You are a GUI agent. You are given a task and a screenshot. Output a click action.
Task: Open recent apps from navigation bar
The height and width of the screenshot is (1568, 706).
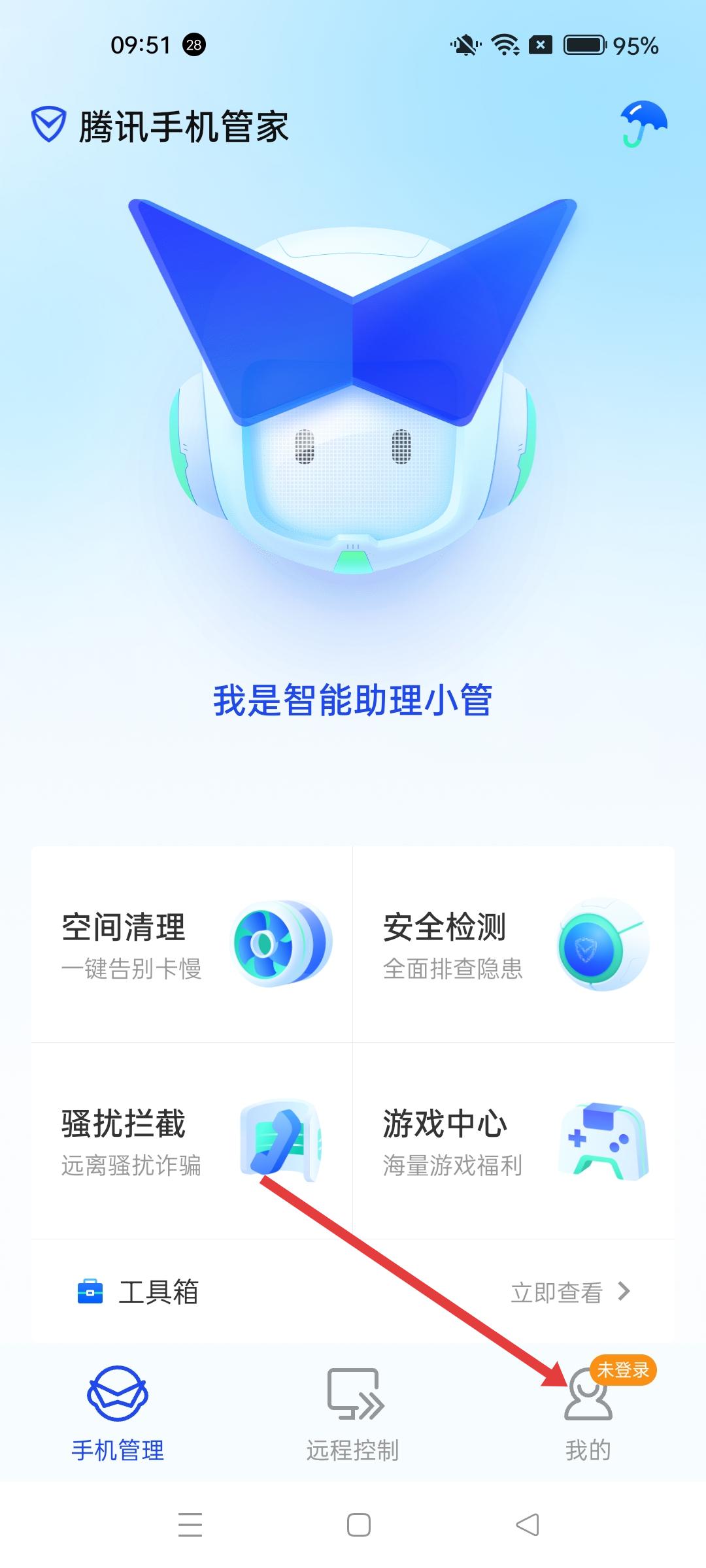click(190, 1525)
